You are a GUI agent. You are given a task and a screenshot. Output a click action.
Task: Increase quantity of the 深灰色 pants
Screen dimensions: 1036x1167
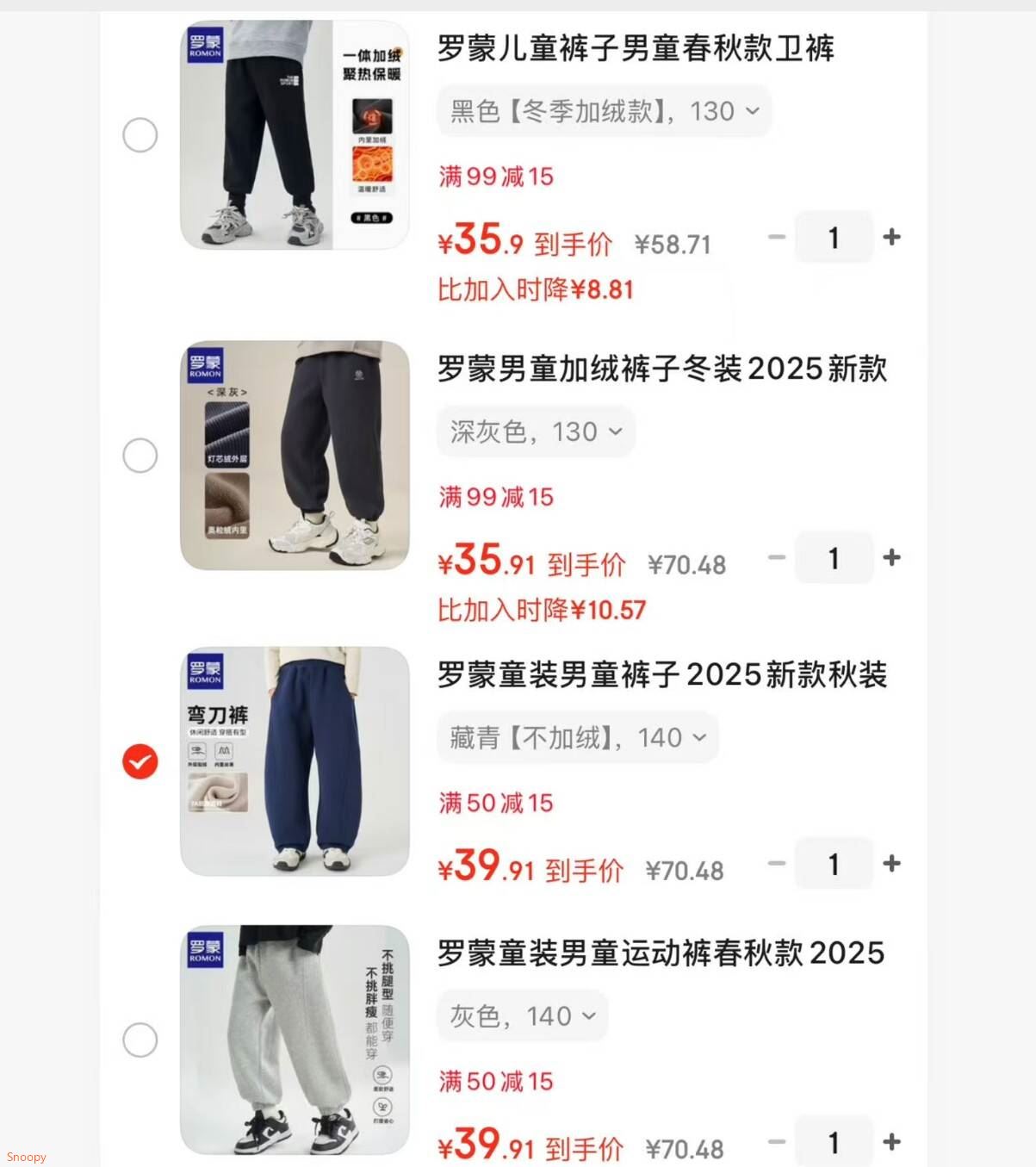892,558
